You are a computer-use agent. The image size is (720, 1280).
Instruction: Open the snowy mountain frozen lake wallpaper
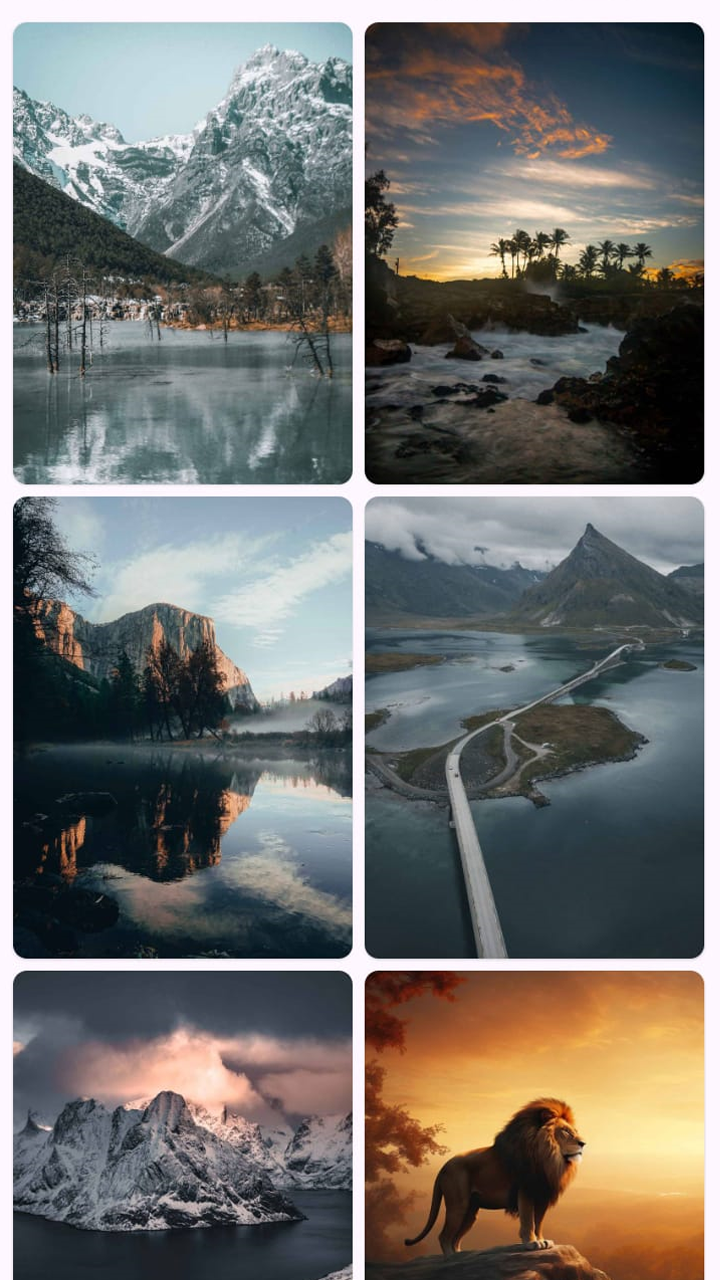[182, 253]
